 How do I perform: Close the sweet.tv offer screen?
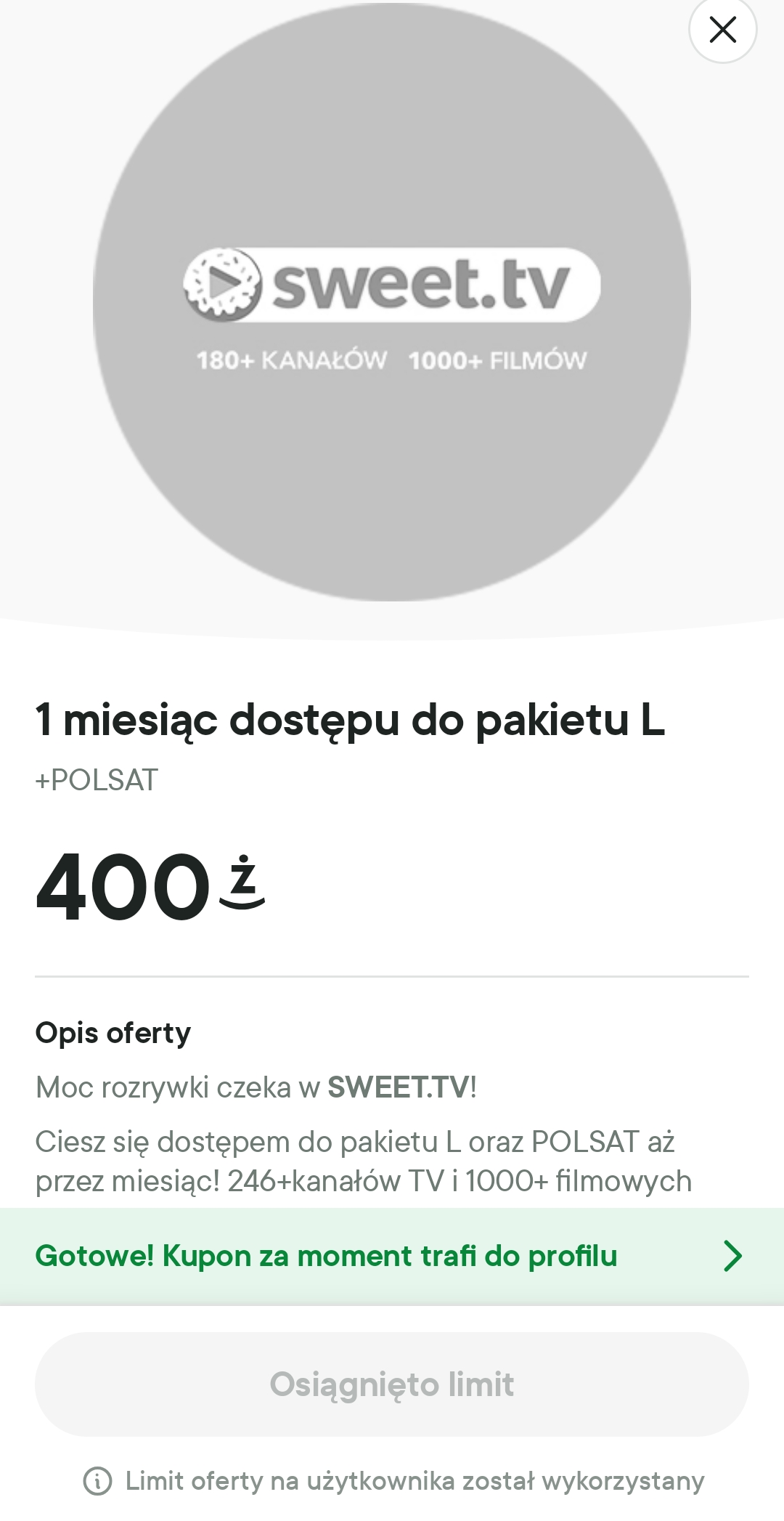click(722, 30)
